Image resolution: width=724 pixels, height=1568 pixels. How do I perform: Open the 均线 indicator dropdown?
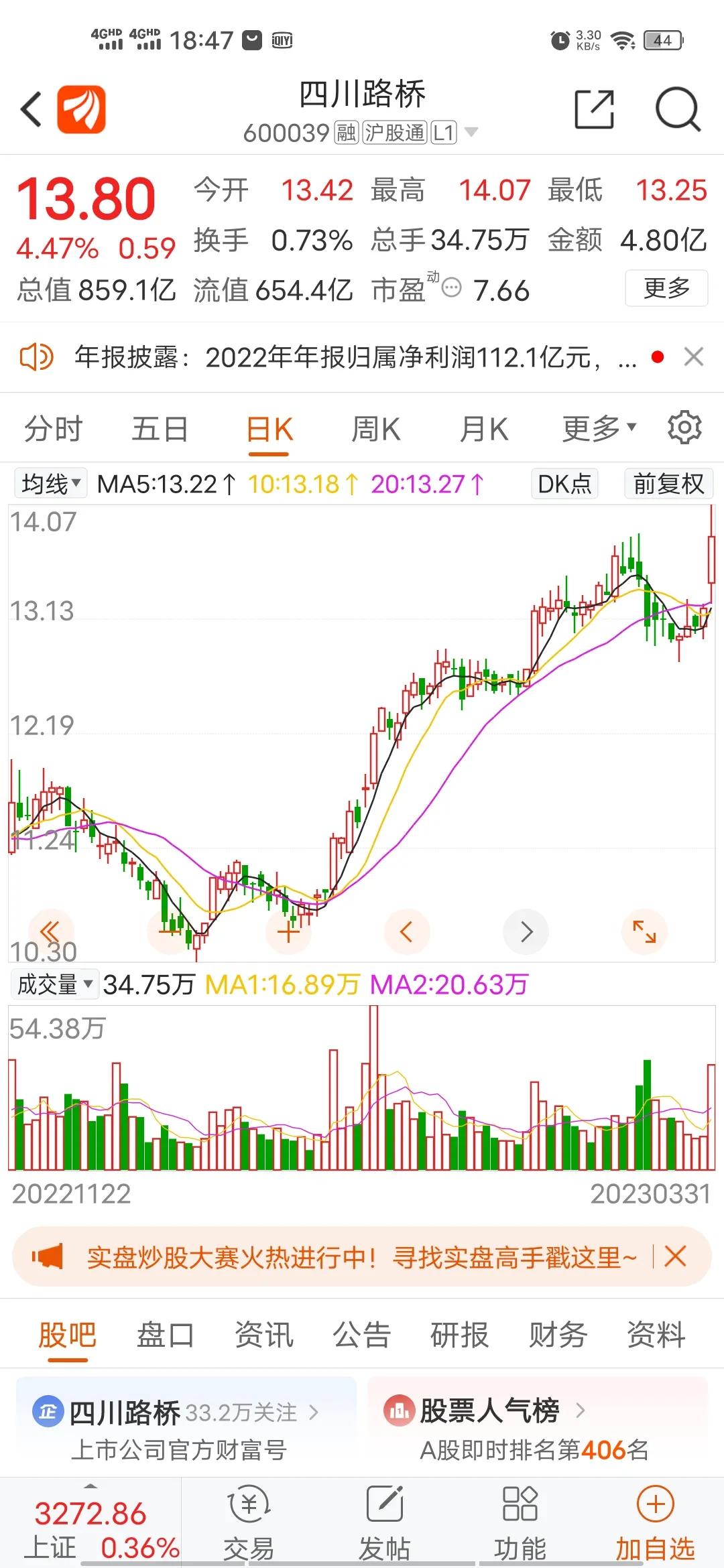[x=51, y=483]
